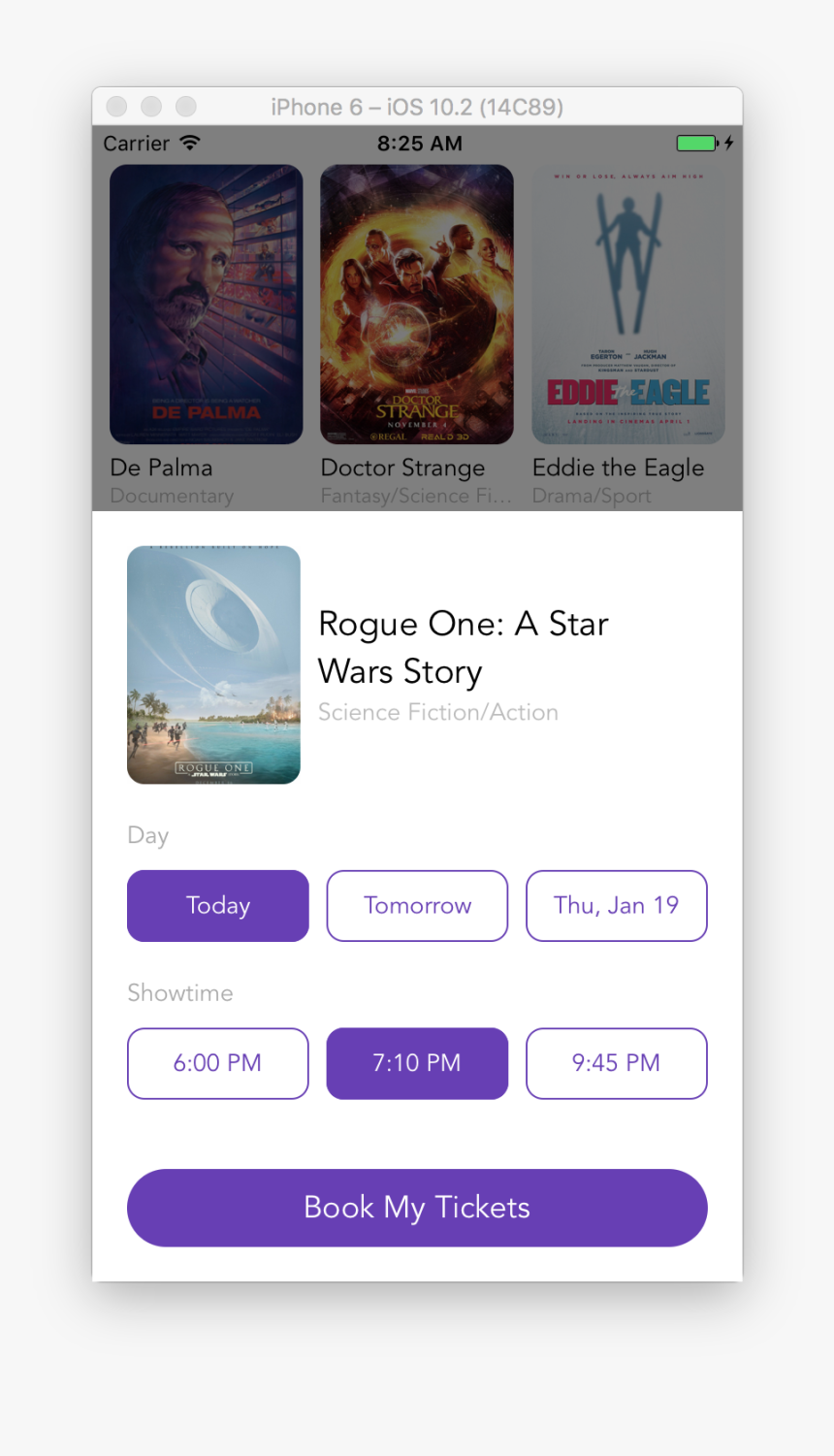Select the Today day option

[x=217, y=905]
